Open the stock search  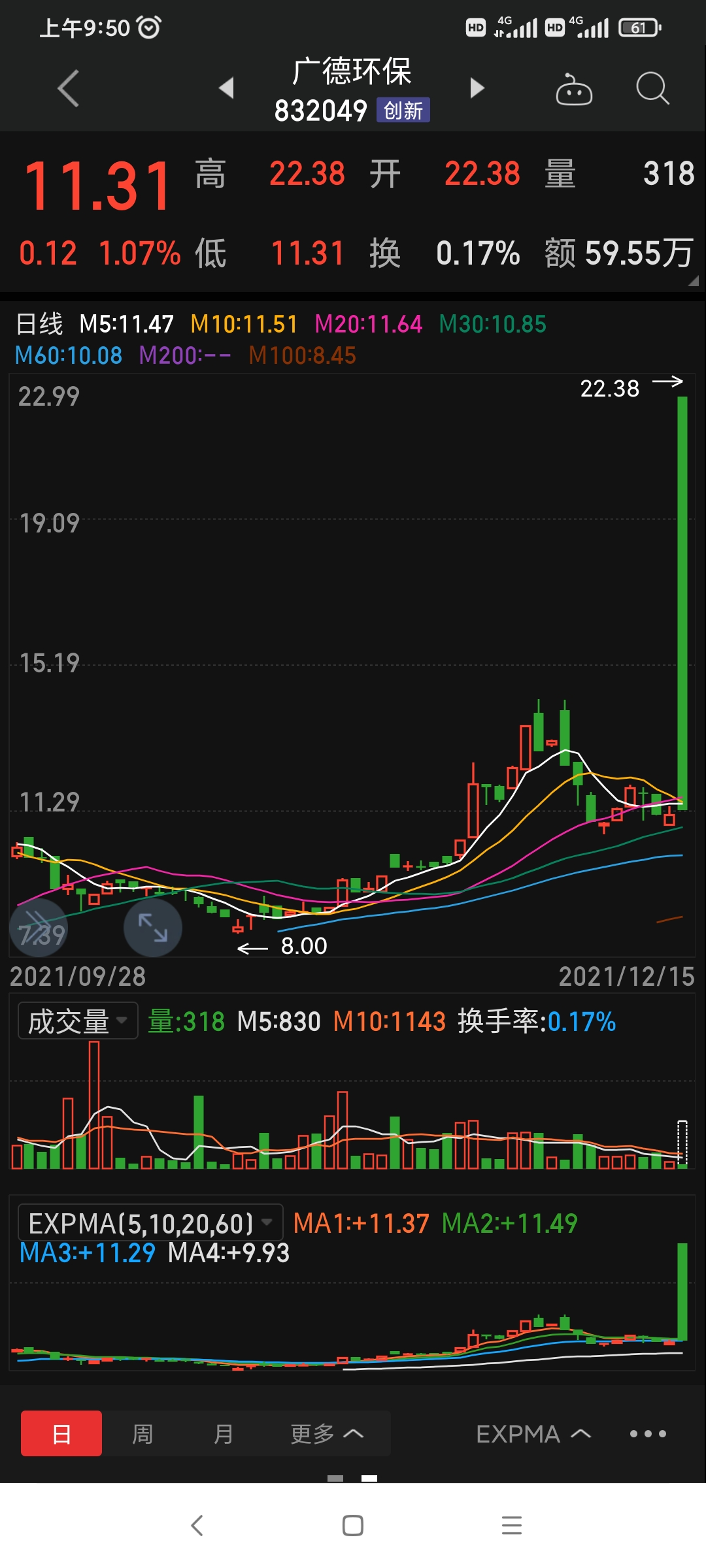652,88
